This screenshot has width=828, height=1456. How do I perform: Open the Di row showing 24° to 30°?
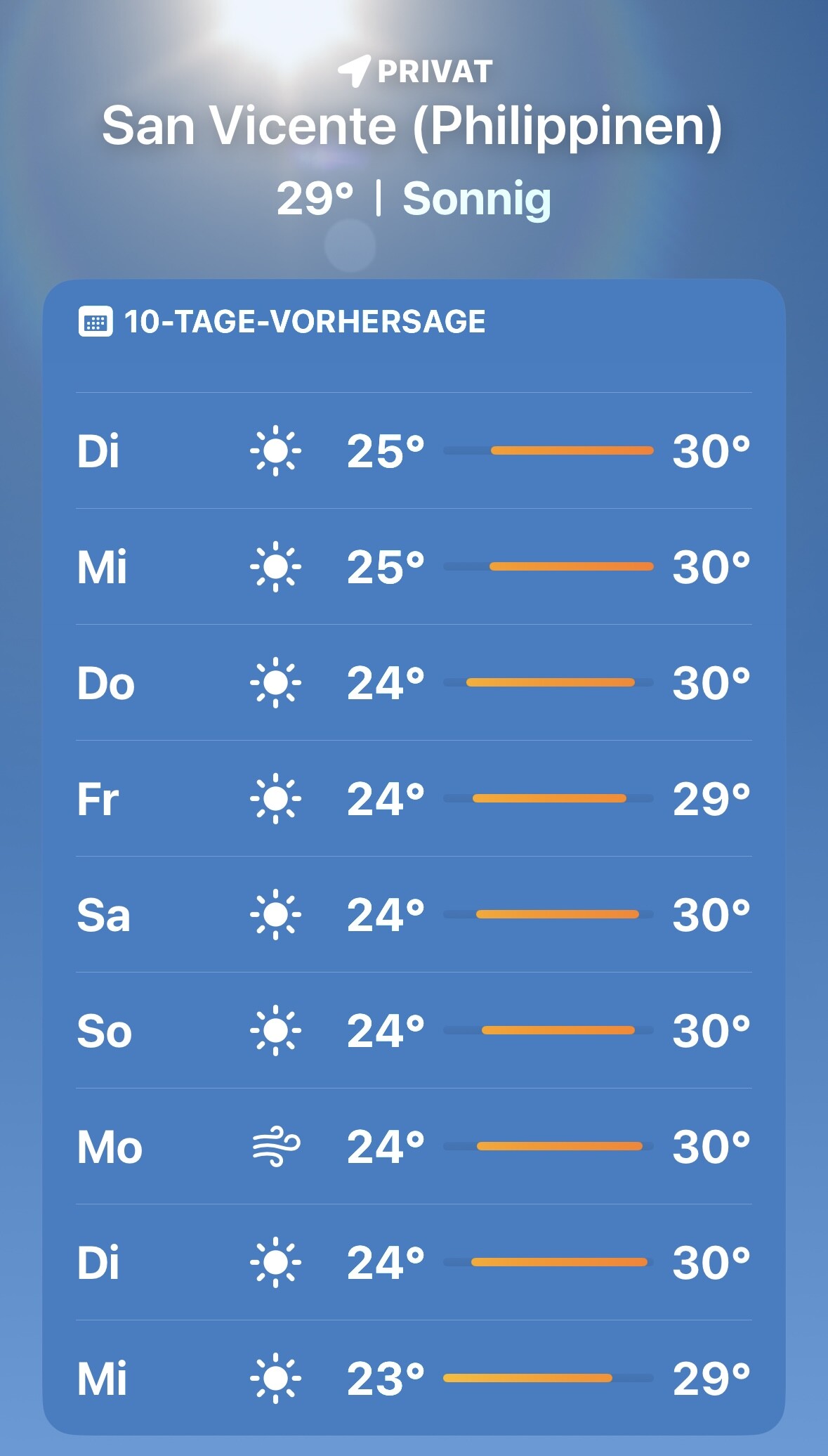(414, 1262)
